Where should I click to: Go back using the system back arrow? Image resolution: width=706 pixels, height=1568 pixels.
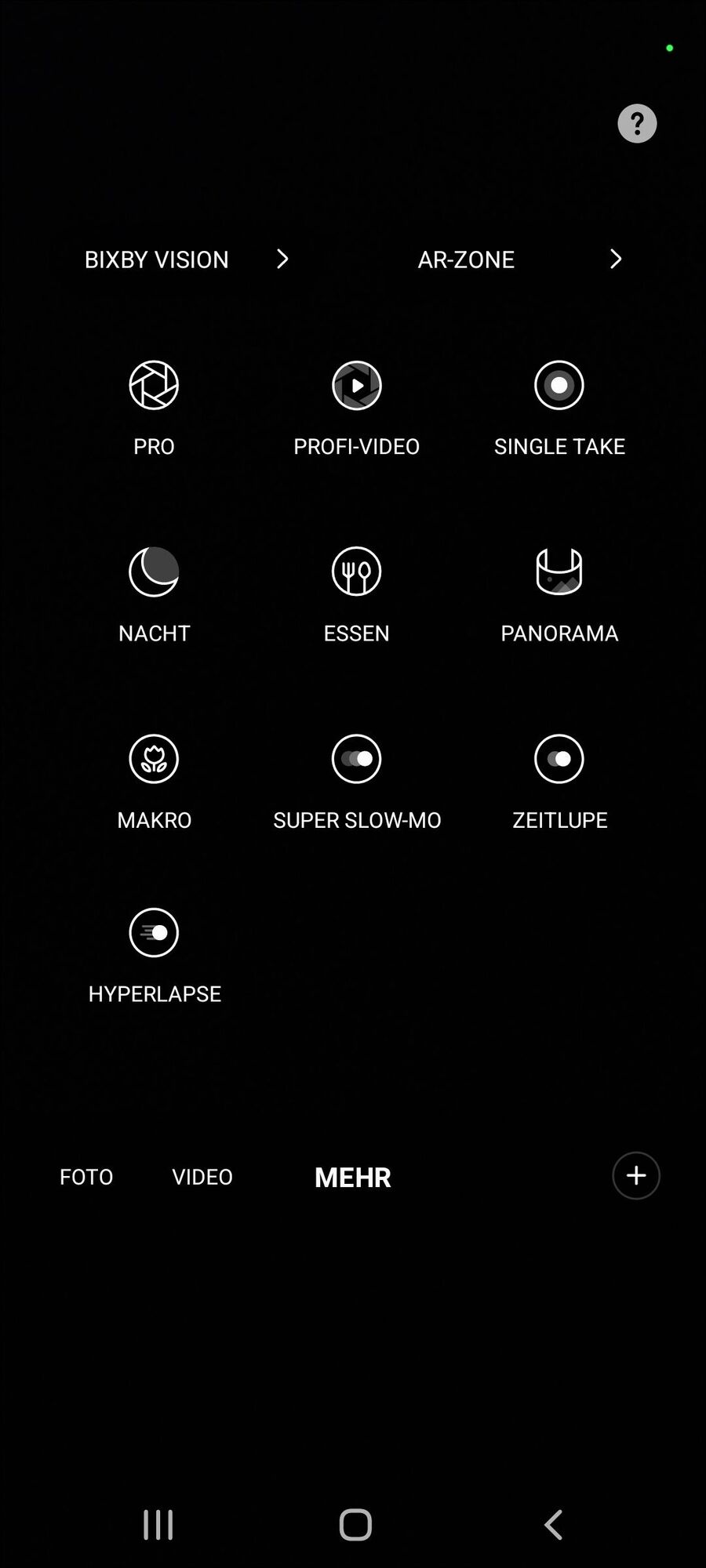point(553,1525)
